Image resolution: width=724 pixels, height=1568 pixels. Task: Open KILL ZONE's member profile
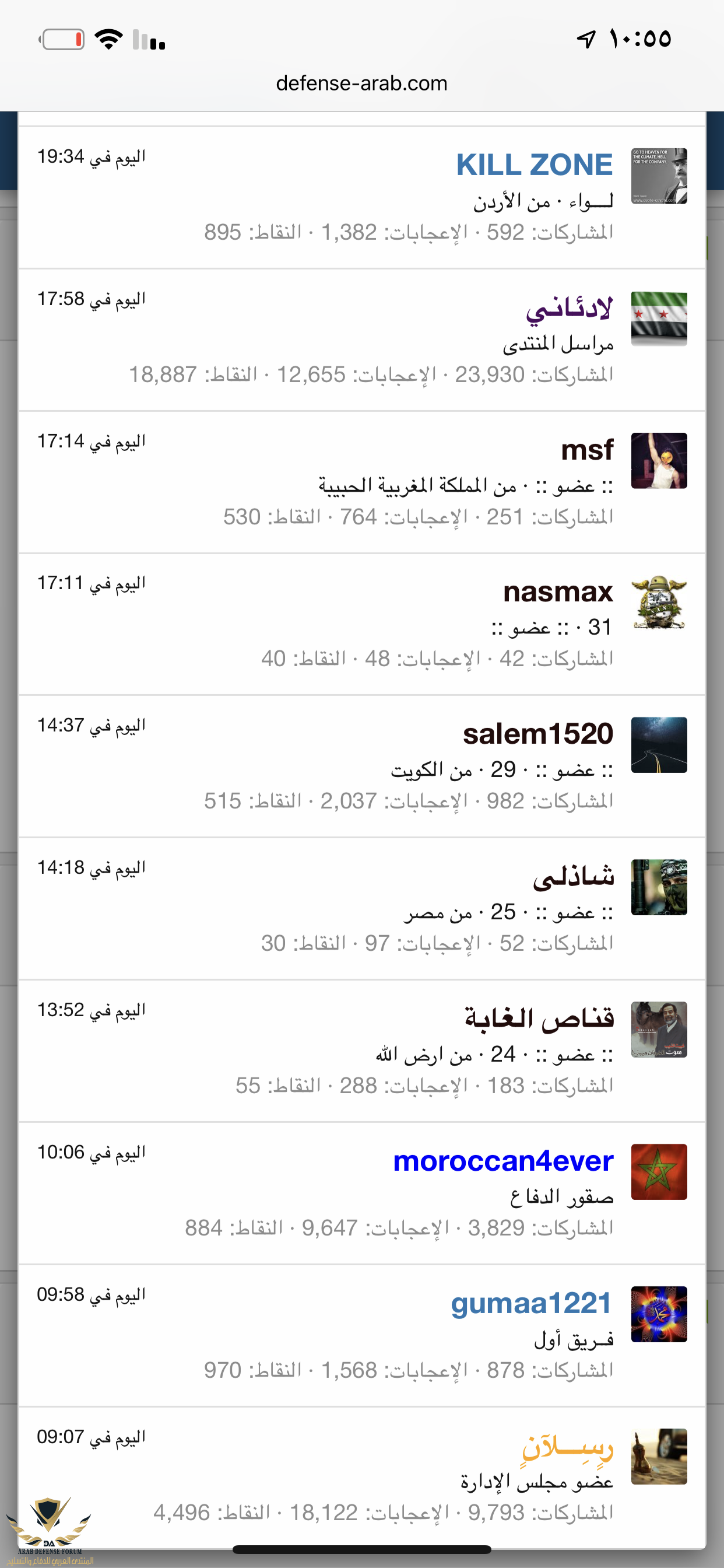click(534, 165)
